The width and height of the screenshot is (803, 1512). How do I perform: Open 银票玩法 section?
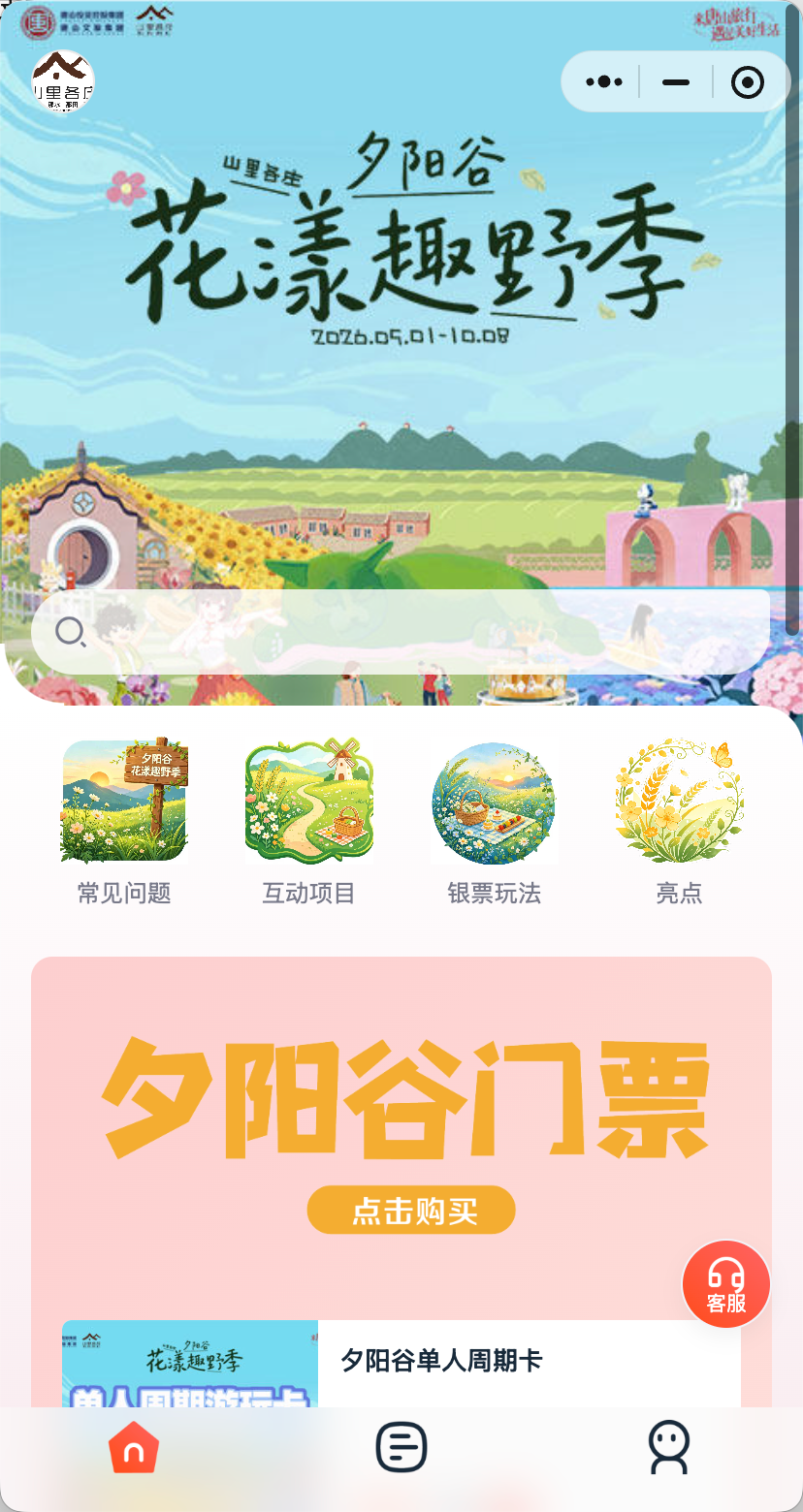494,823
